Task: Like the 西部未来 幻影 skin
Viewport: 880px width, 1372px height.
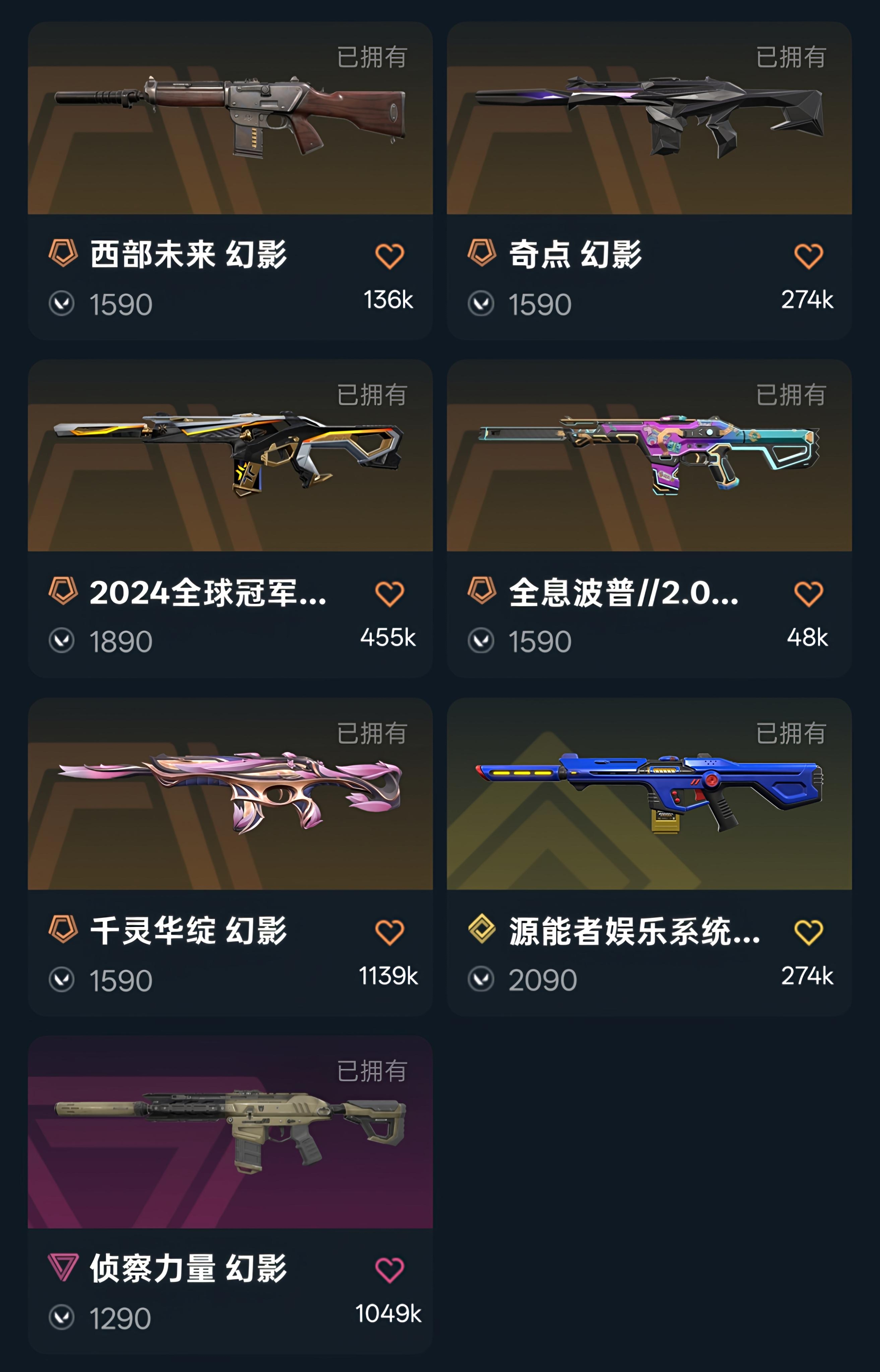Action: coord(389,256)
